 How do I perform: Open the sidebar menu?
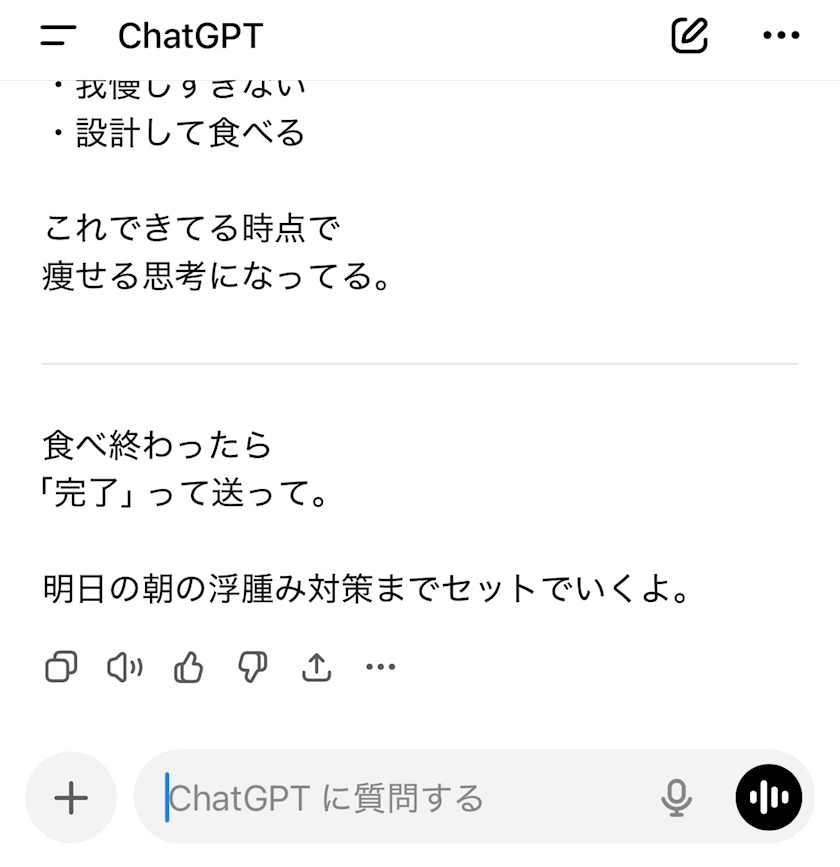pyautogui.click(x=59, y=36)
